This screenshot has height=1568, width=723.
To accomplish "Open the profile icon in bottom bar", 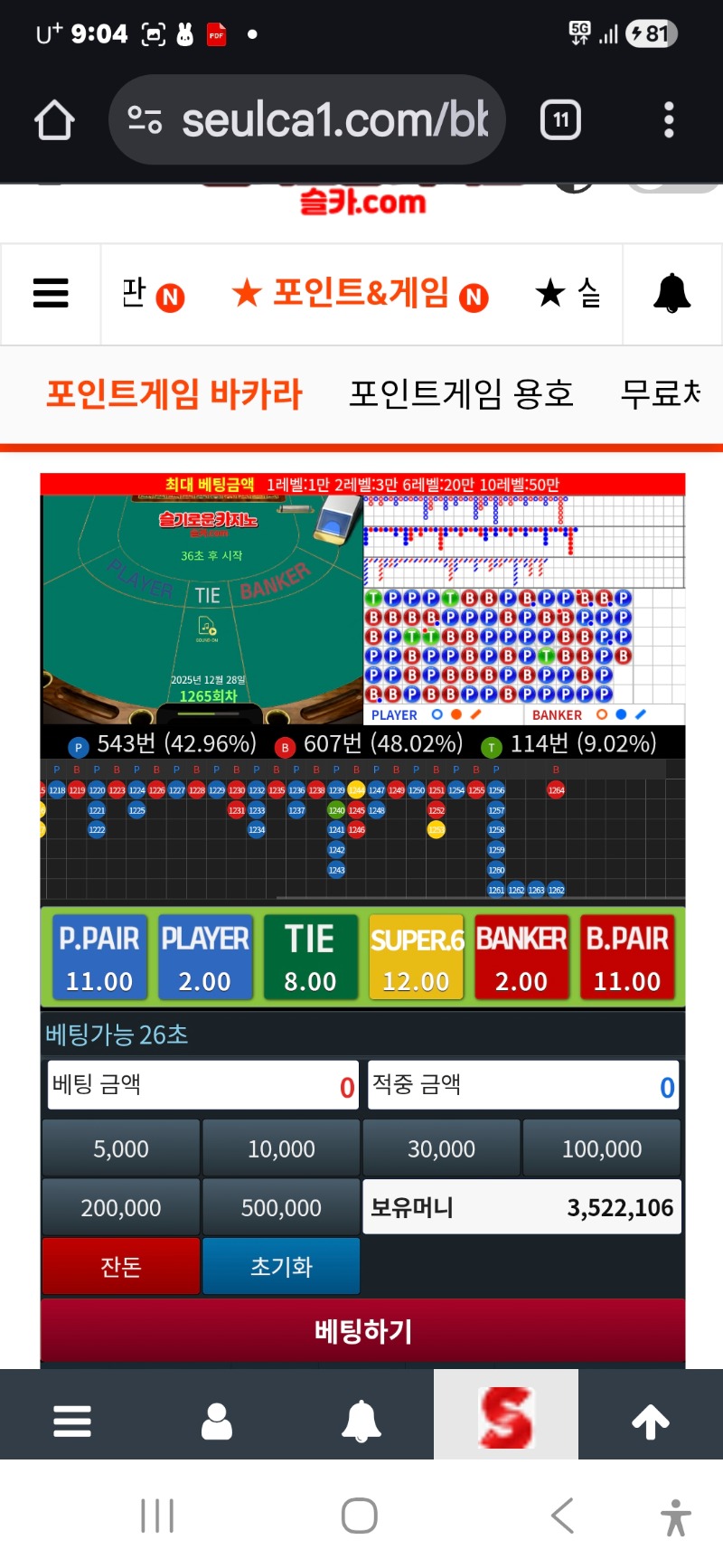I will pos(217,1422).
